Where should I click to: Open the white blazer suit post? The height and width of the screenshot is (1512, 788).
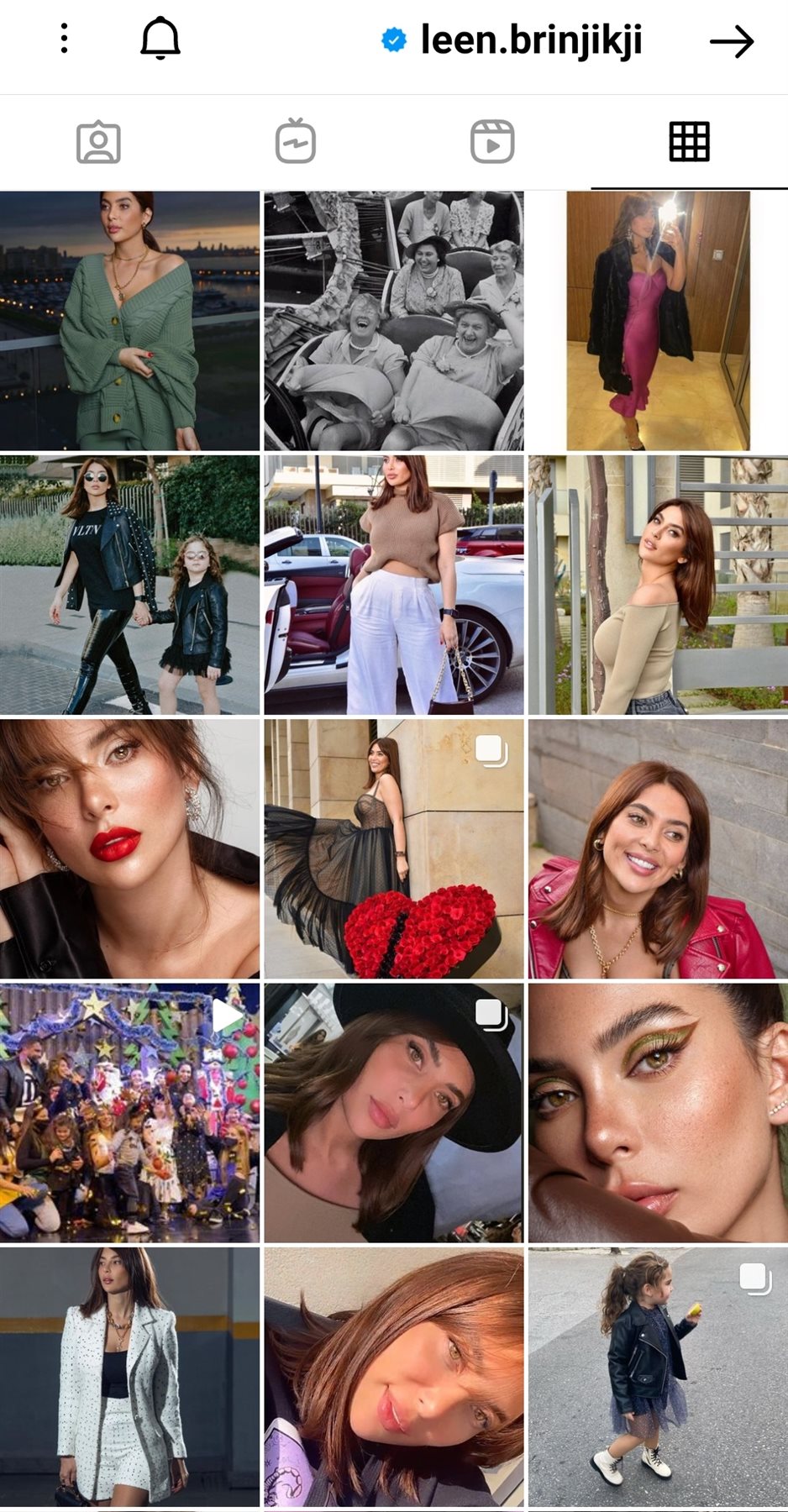pos(129,1378)
